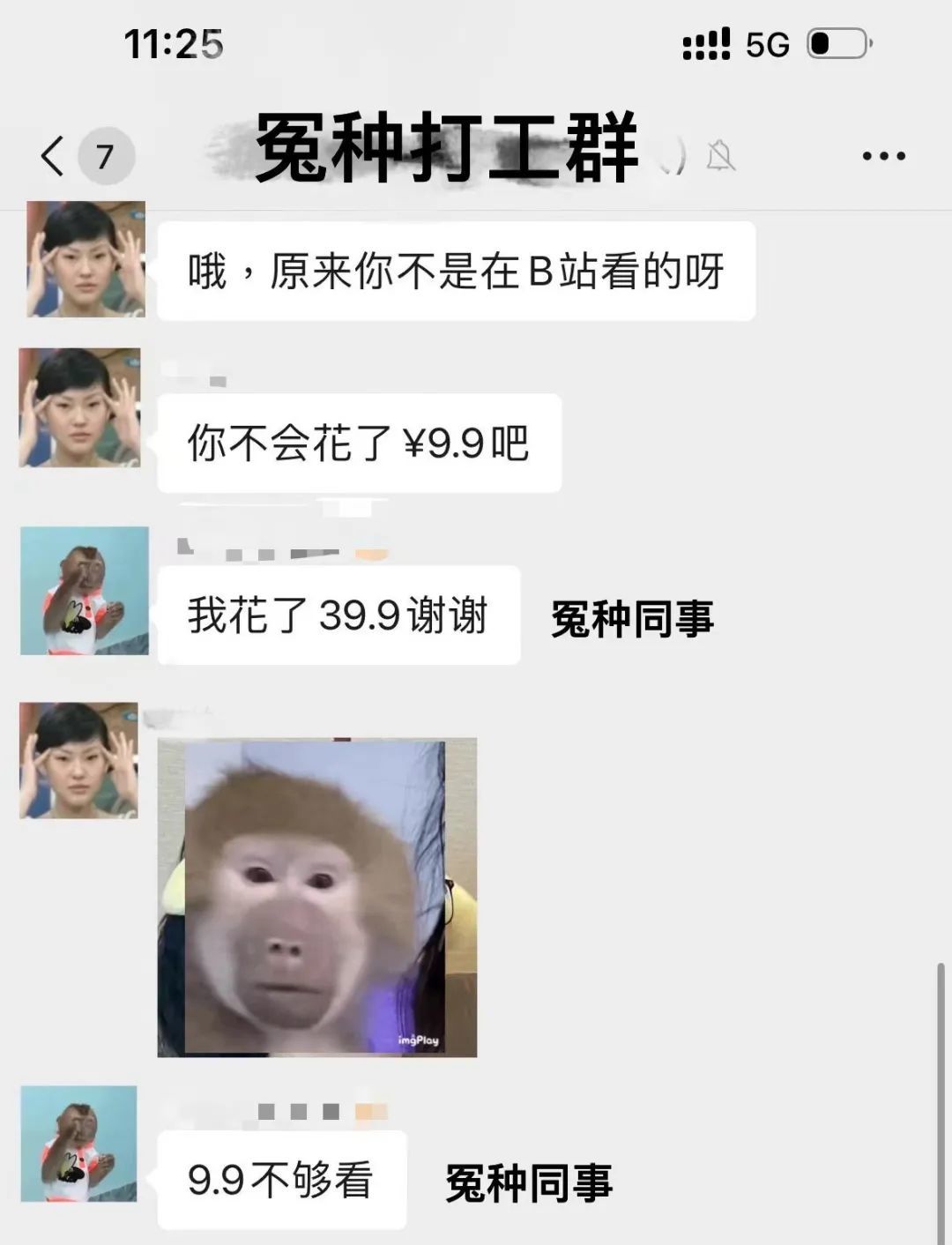Tap avatar beside "我花了39.9谢谢" message

pos(84,591)
